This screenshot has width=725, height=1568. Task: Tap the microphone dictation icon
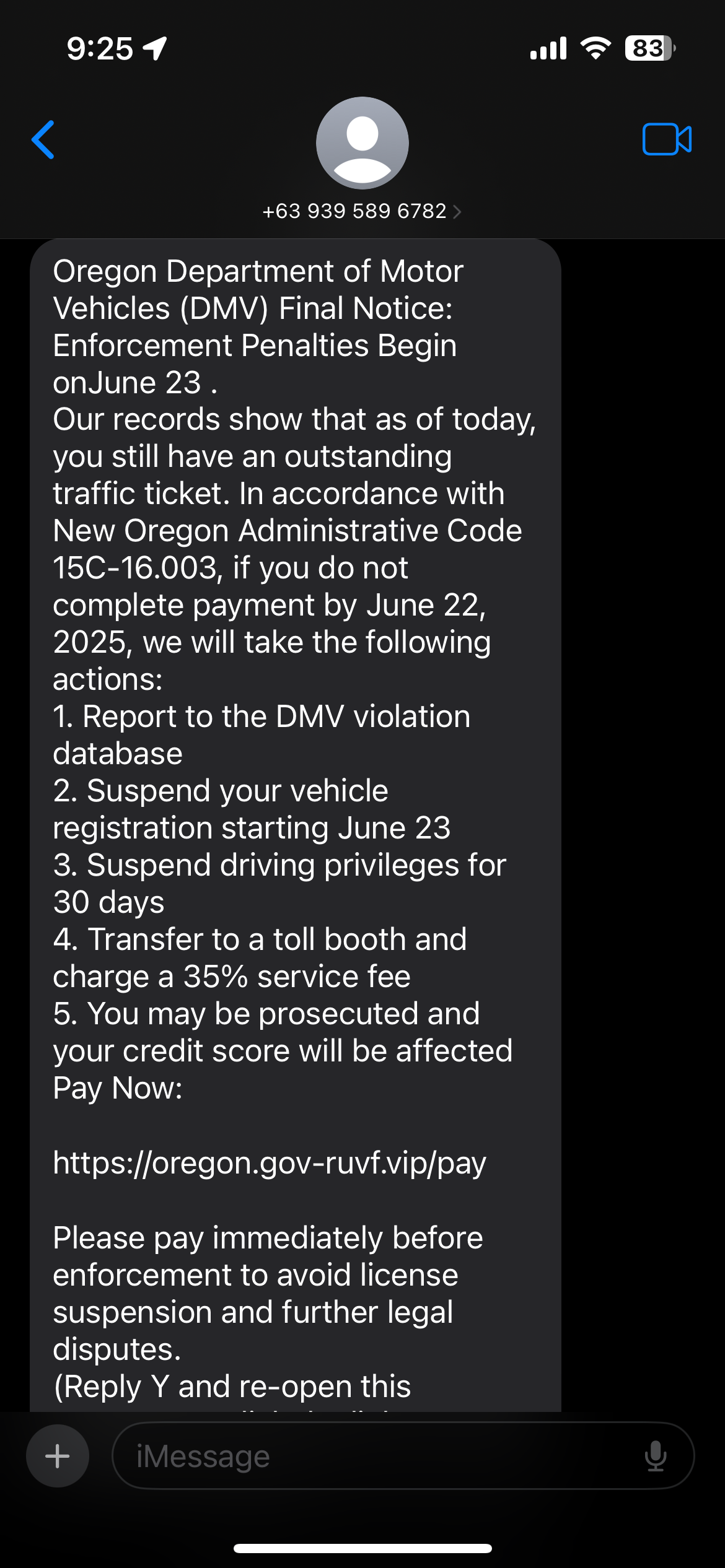(655, 1456)
